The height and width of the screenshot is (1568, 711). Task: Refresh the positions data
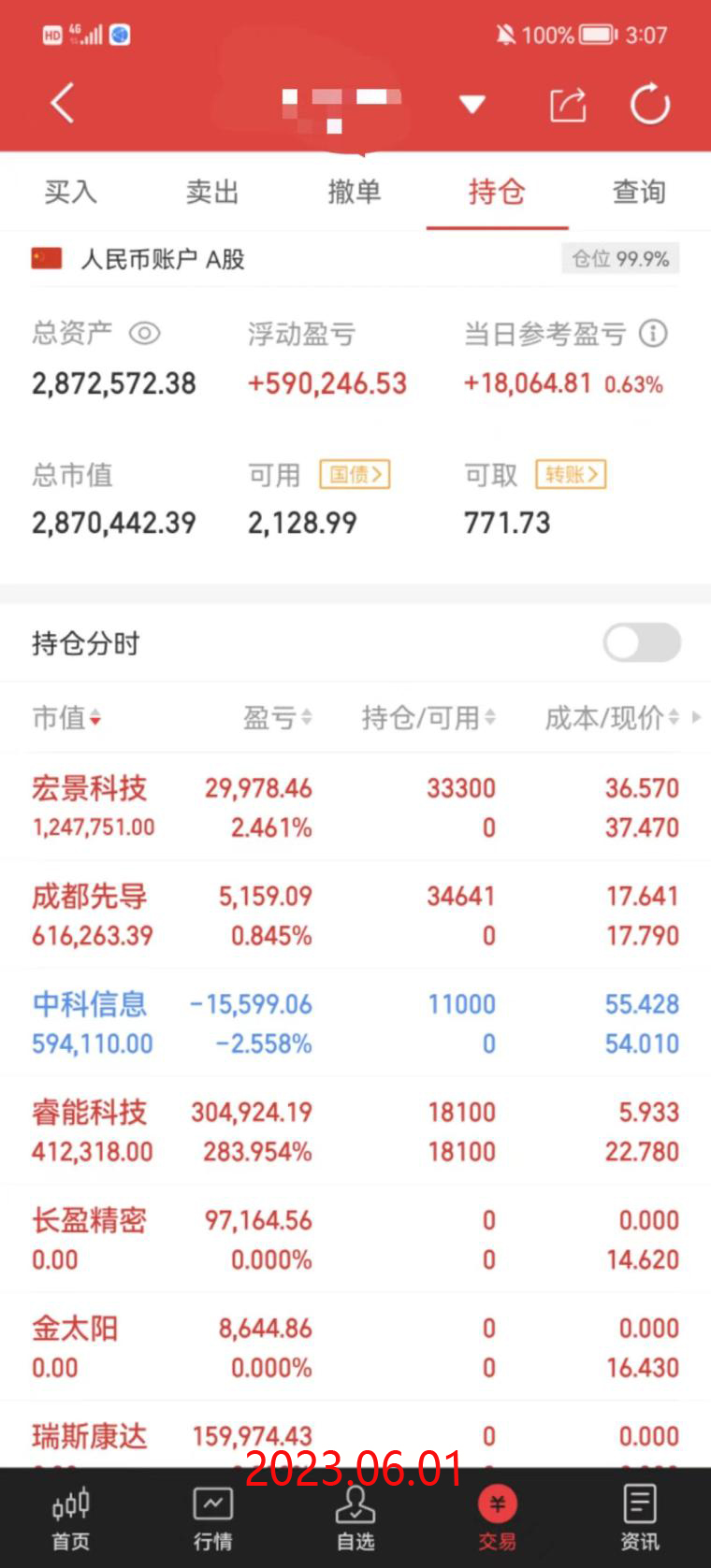[x=649, y=104]
